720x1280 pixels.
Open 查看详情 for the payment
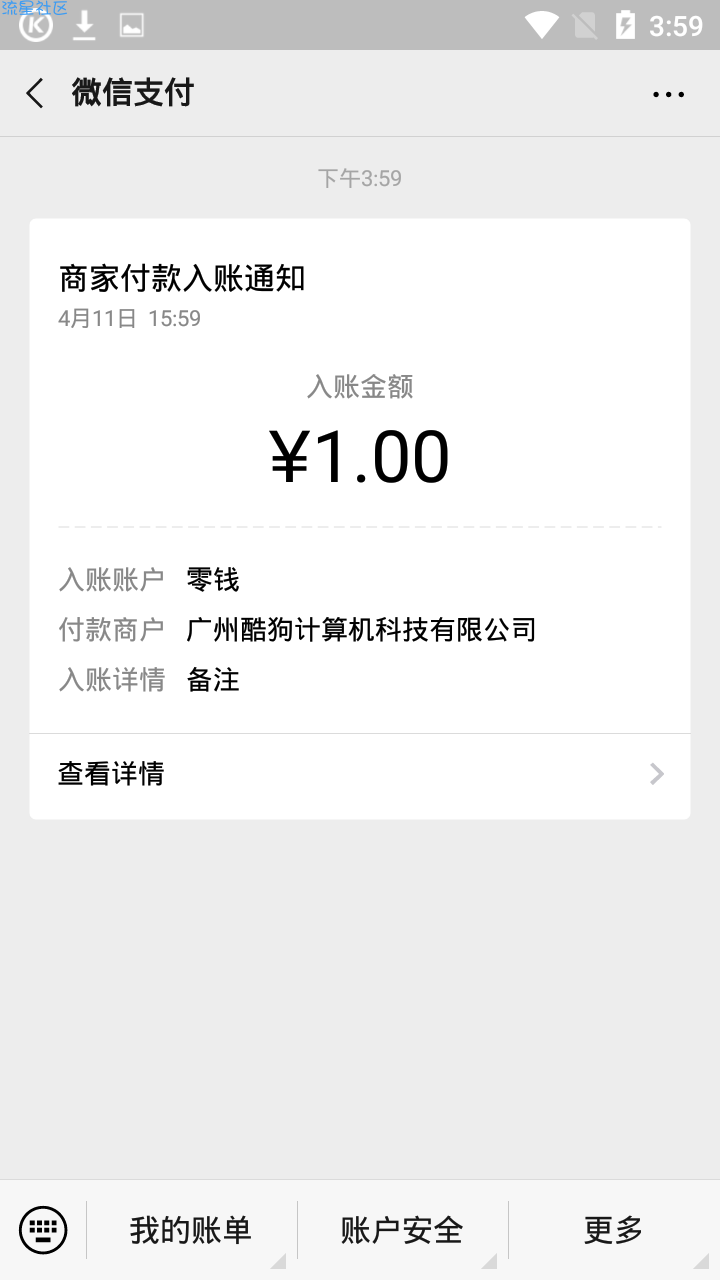click(x=360, y=774)
